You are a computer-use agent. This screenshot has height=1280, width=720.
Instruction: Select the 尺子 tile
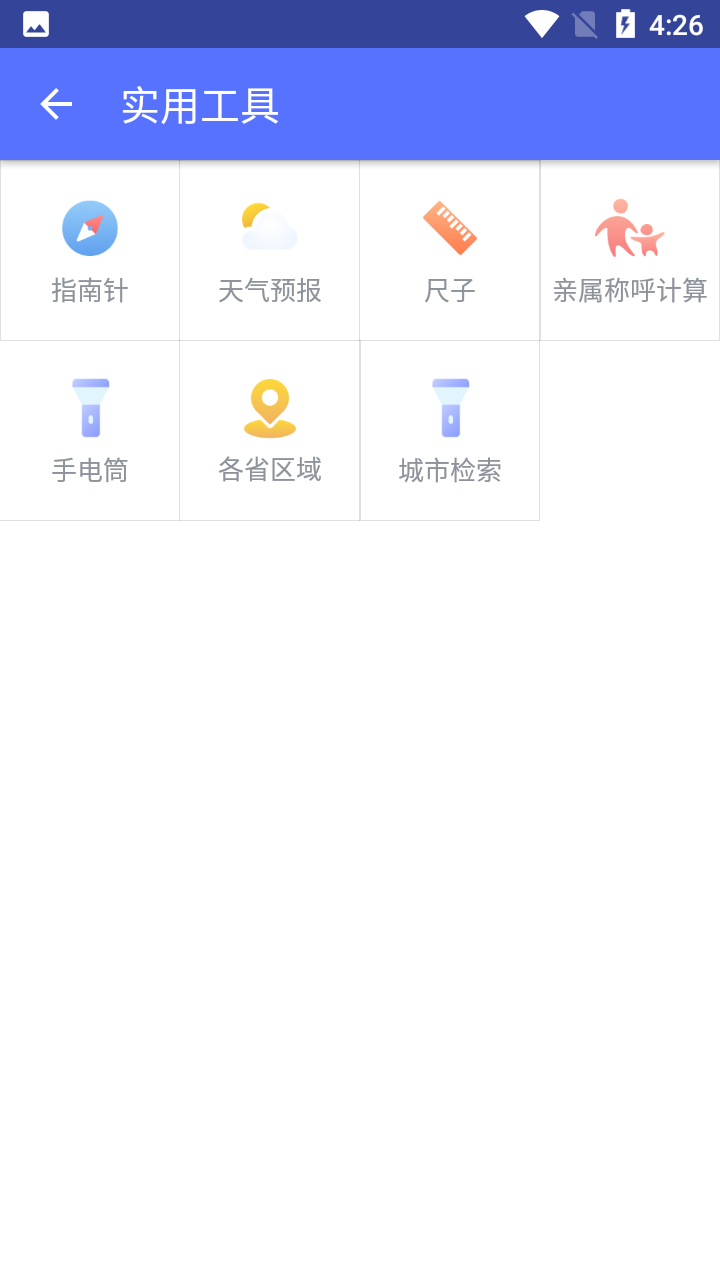coord(449,250)
